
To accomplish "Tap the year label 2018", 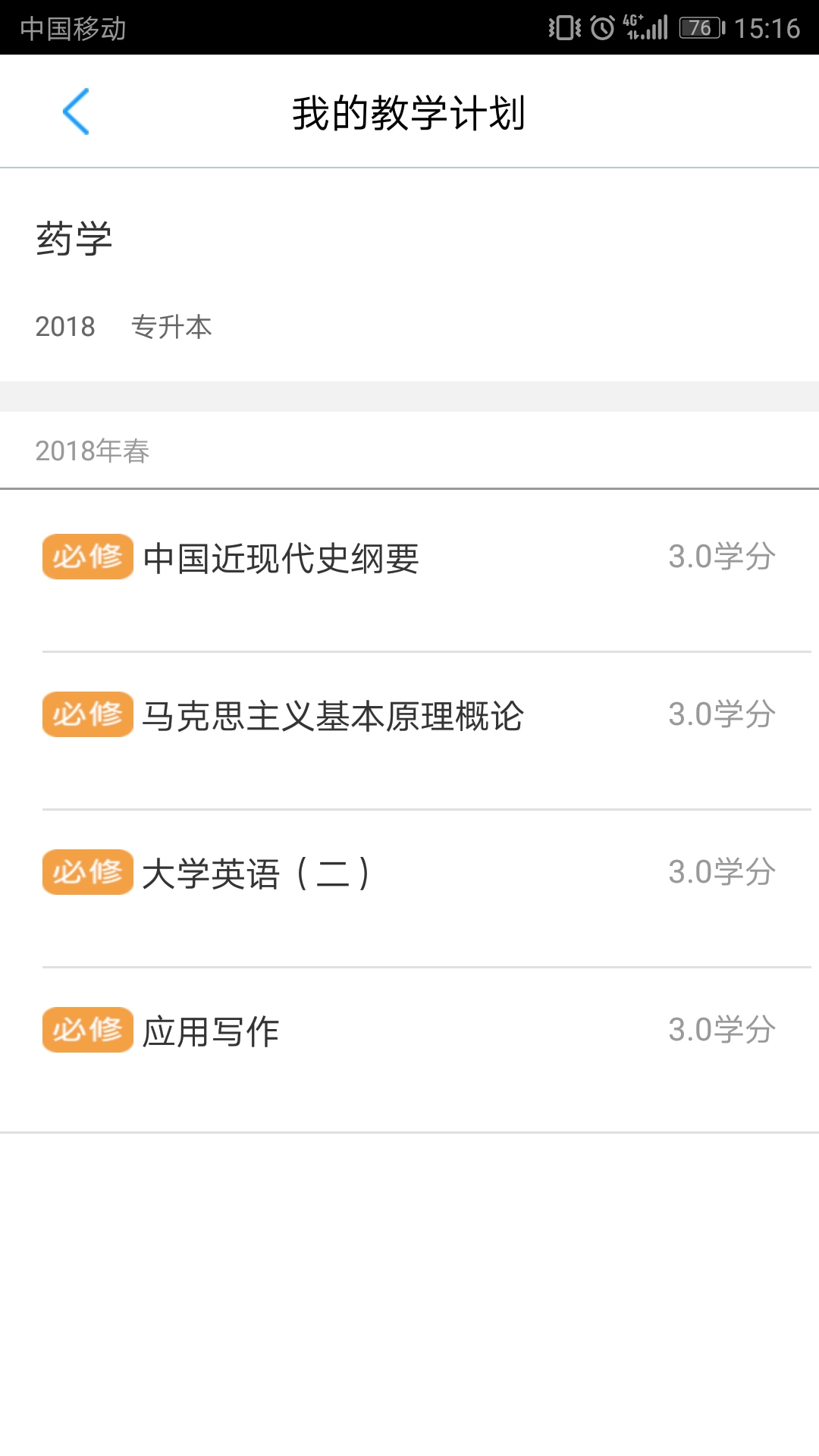I will (64, 328).
